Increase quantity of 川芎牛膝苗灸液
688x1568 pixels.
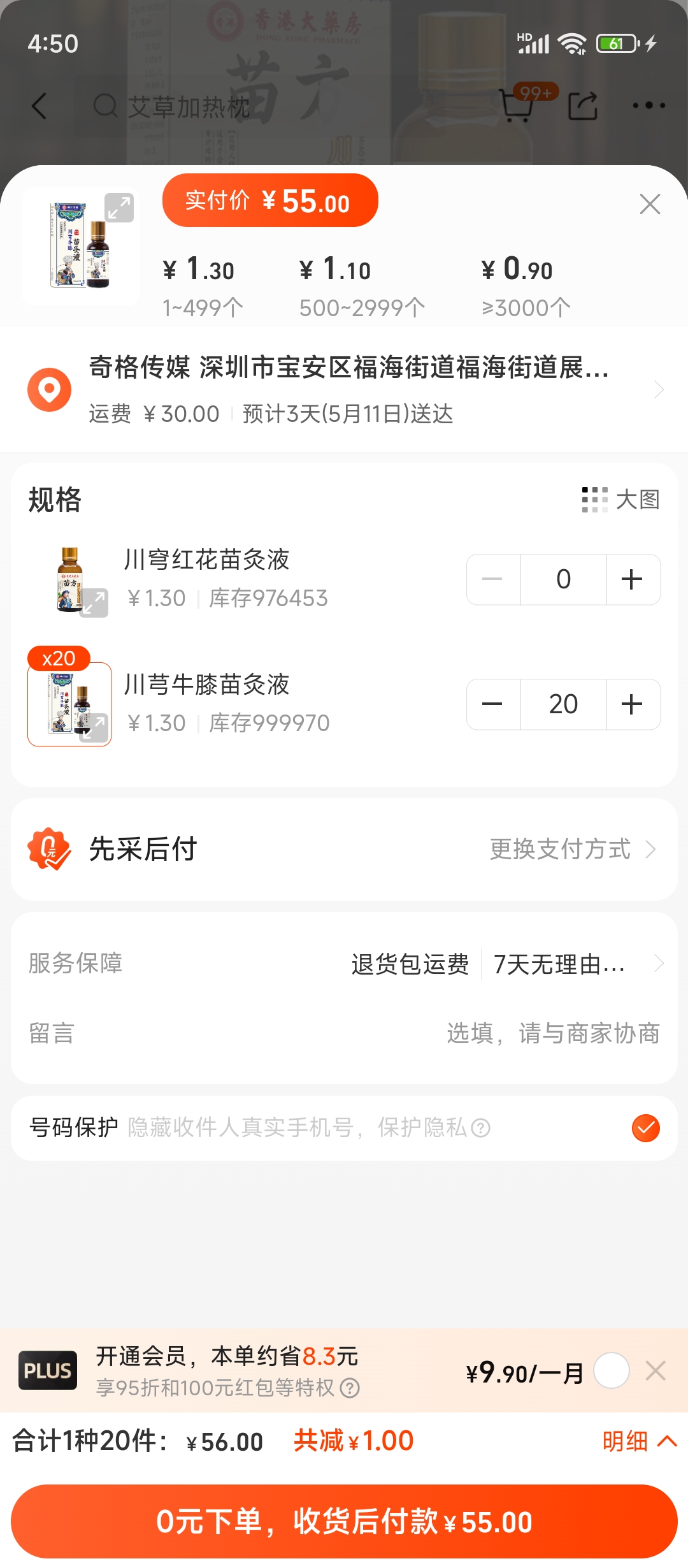click(x=632, y=704)
